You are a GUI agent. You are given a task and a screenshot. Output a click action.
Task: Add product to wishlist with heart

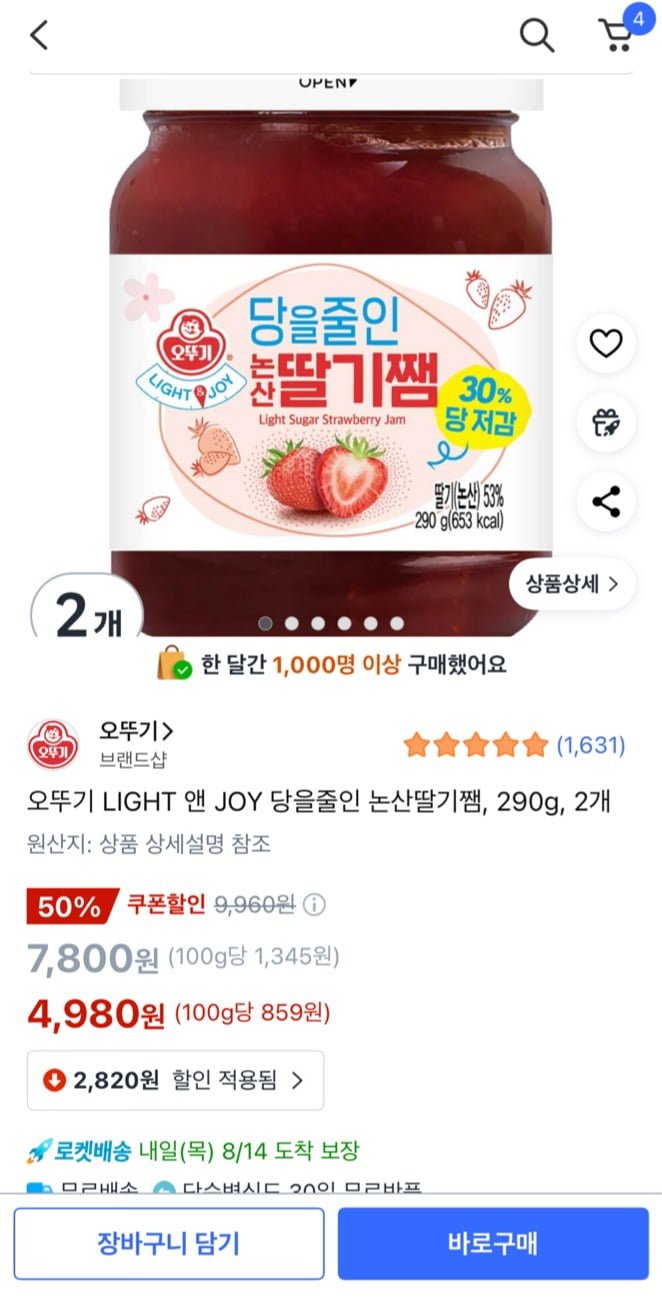pos(606,345)
